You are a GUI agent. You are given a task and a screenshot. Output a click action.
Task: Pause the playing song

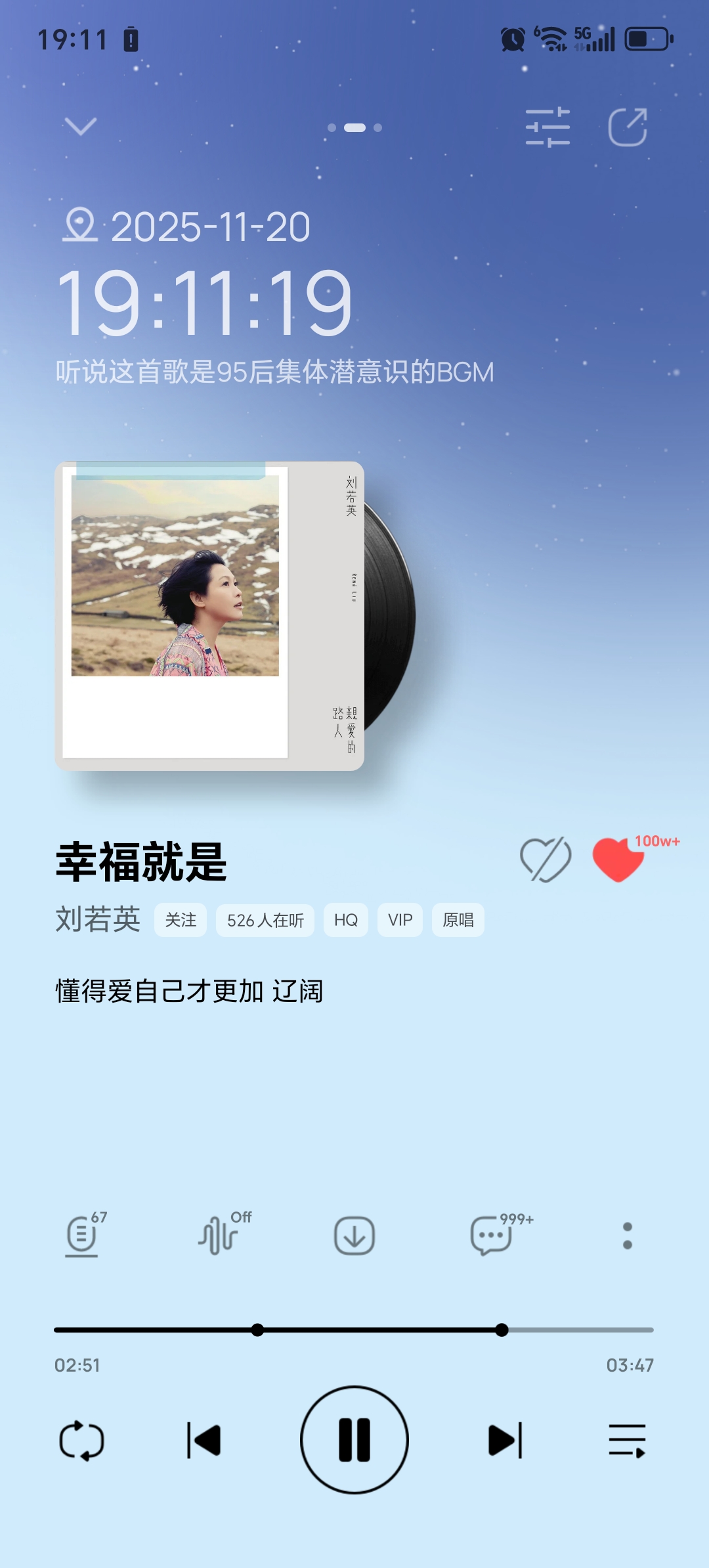(354, 1440)
